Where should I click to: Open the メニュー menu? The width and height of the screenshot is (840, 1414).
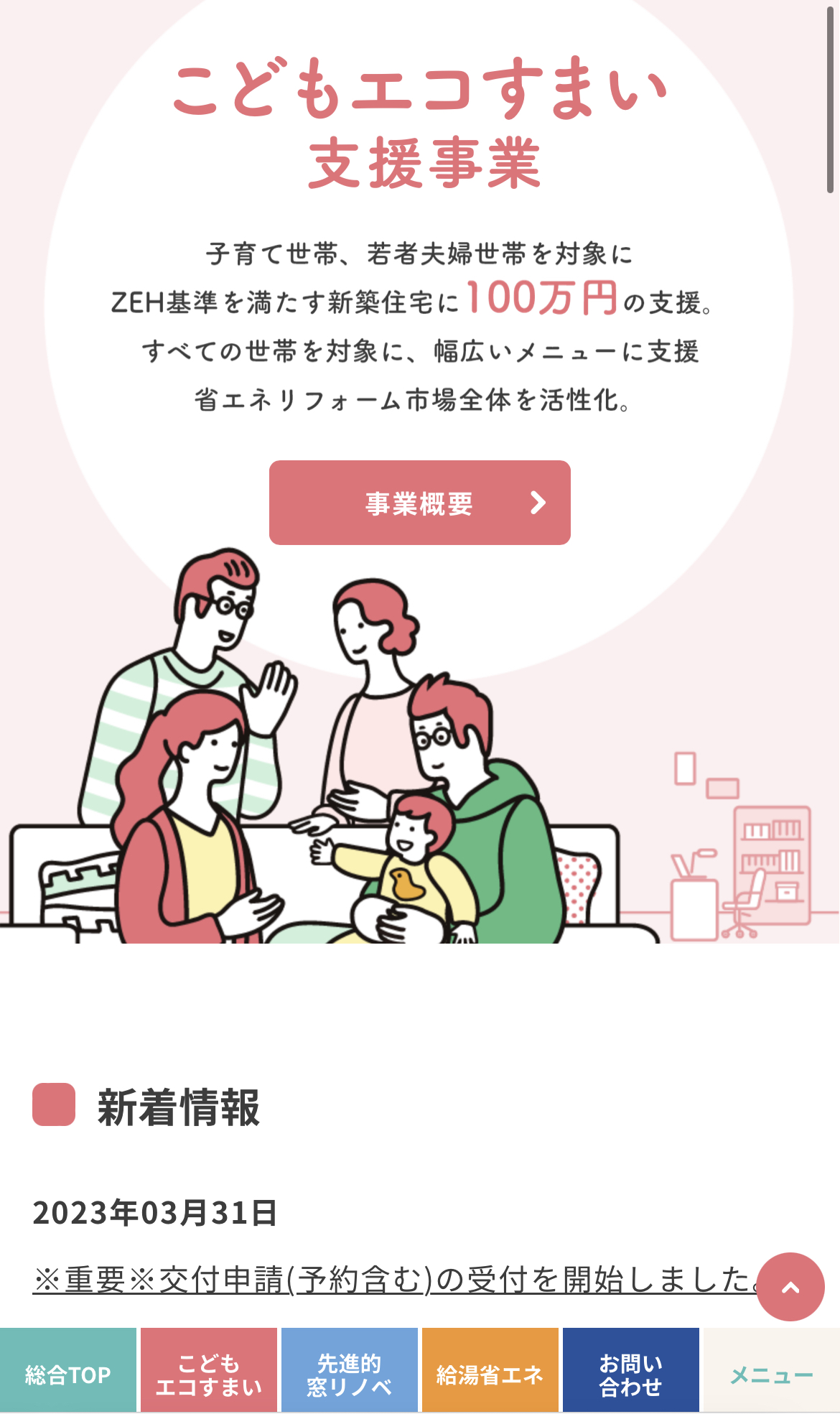pyautogui.click(x=772, y=1370)
